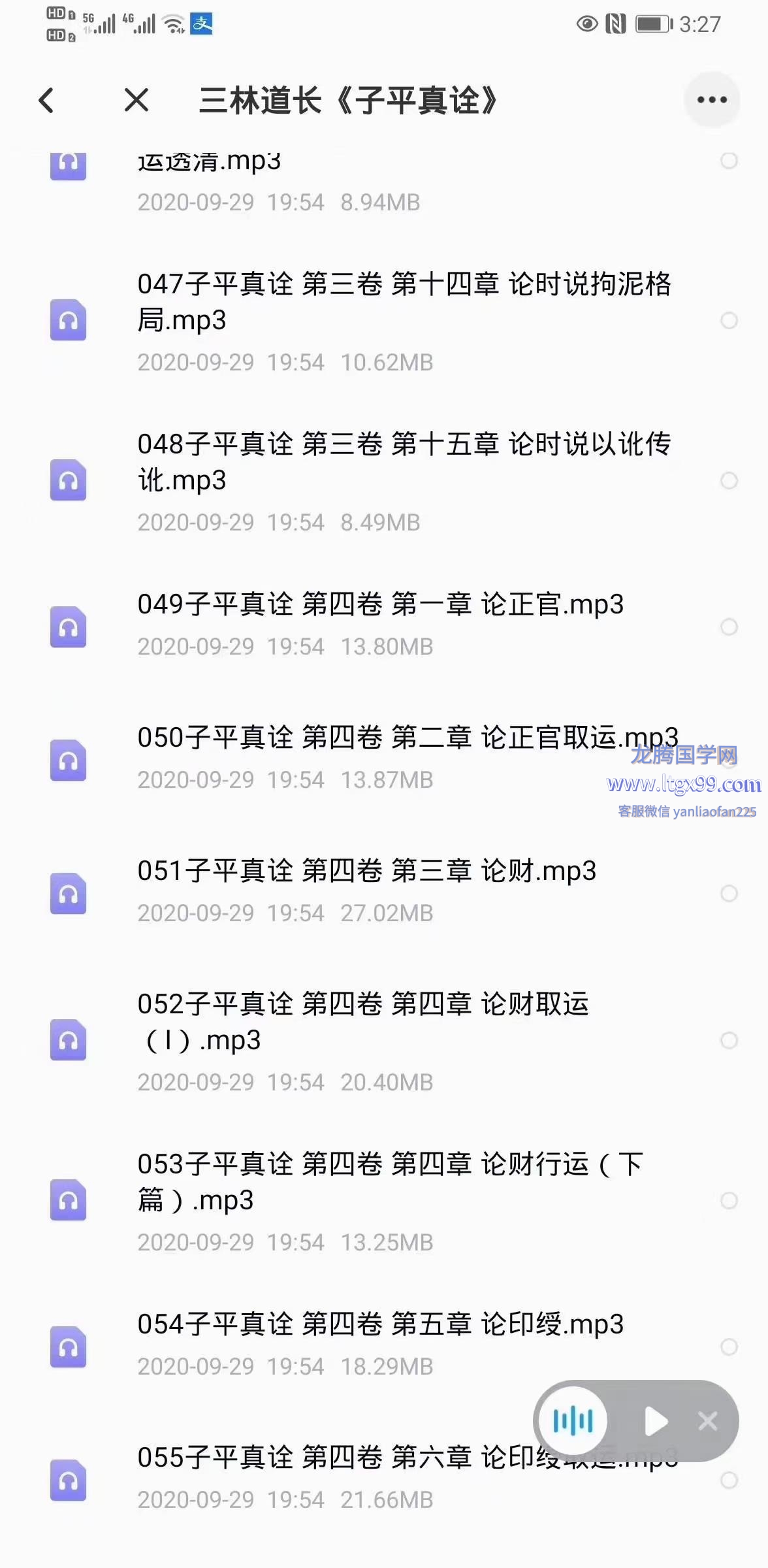This screenshot has width=768, height=1568.
Task: Dismiss the floating audio player
Action: pos(708,1422)
